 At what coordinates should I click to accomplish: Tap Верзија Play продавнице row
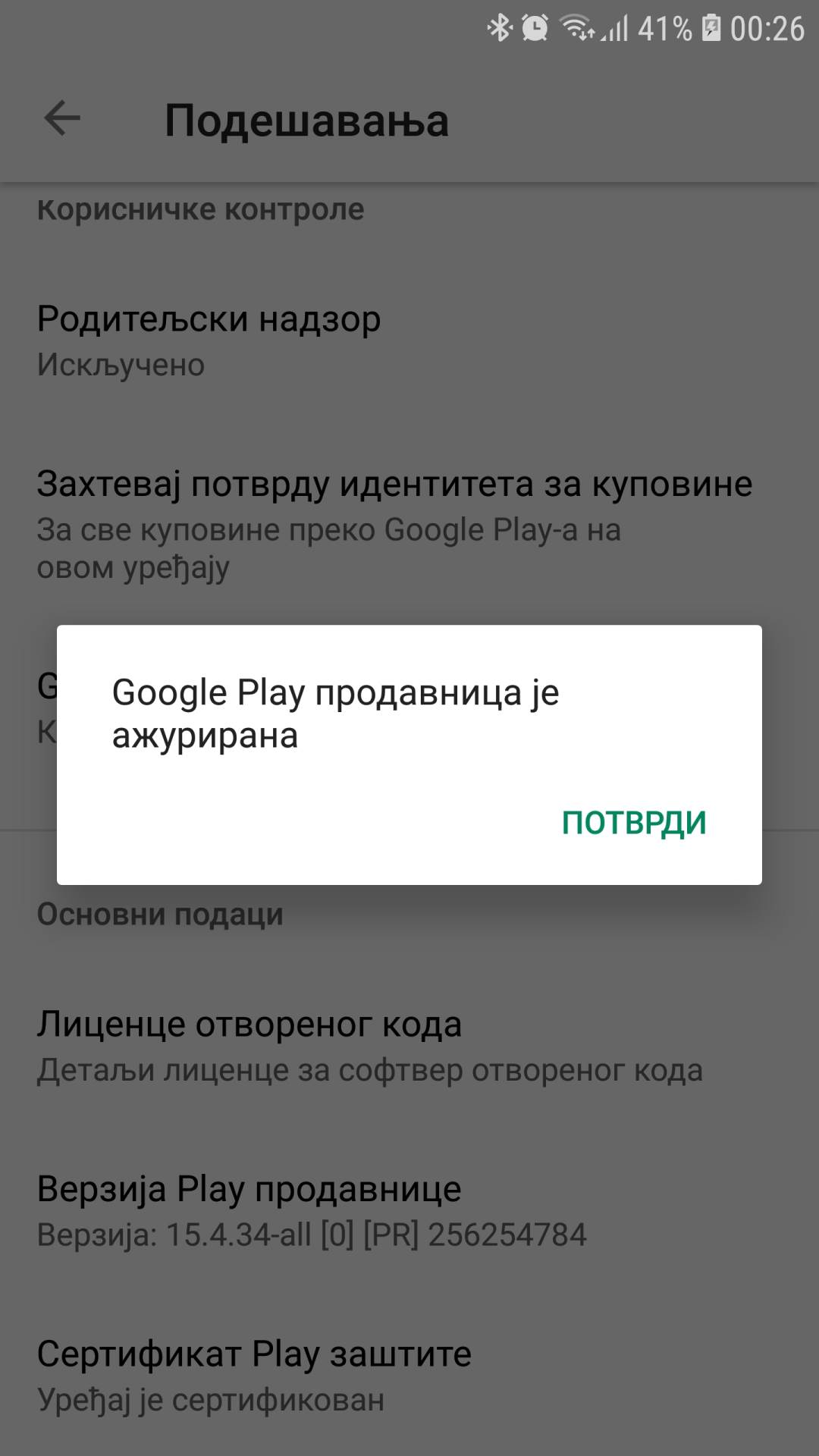(x=312, y=1210)
